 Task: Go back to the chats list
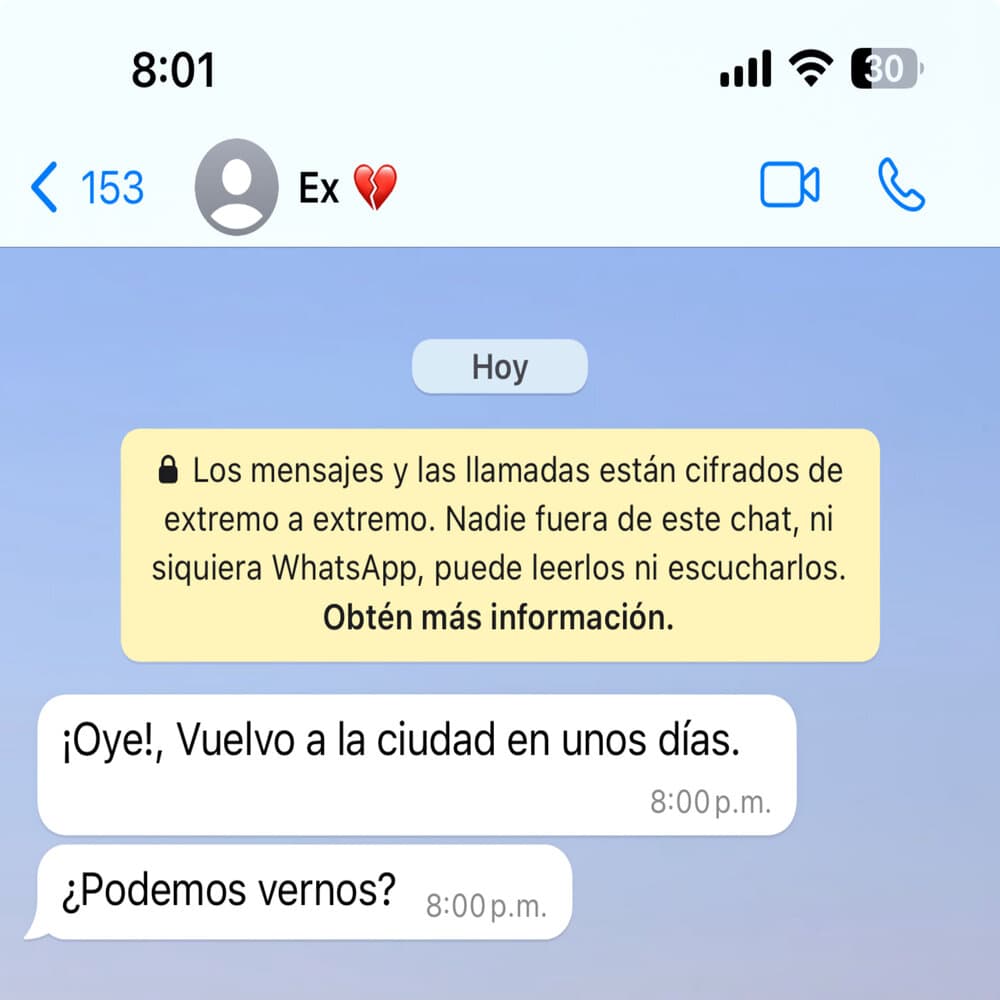coord(86,188)
